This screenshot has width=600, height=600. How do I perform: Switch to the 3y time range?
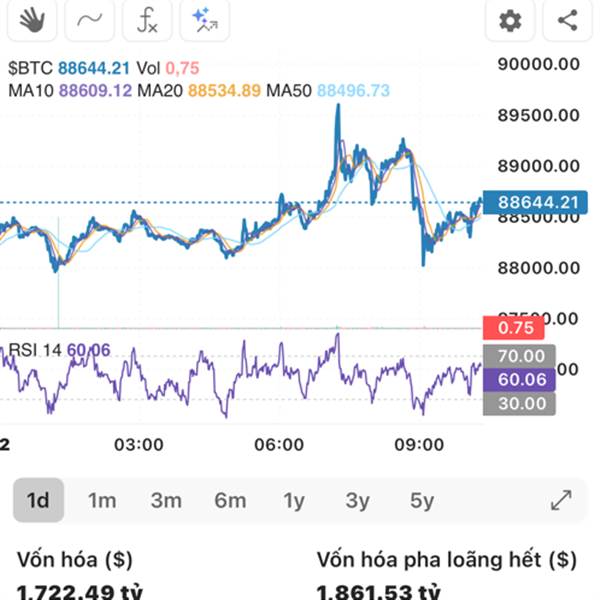click(x=357, y=500)
